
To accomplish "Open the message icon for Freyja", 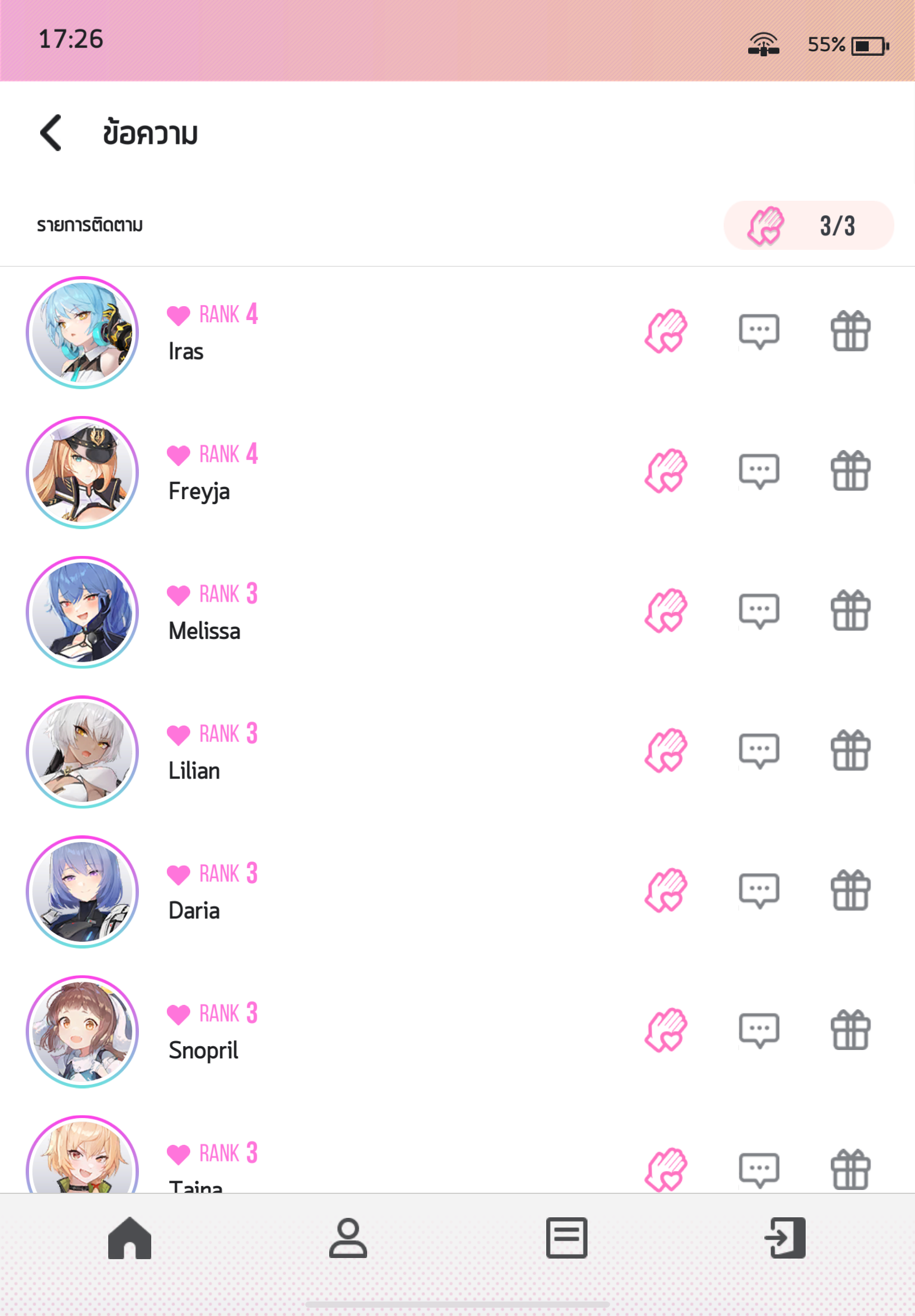I will 758,471.
